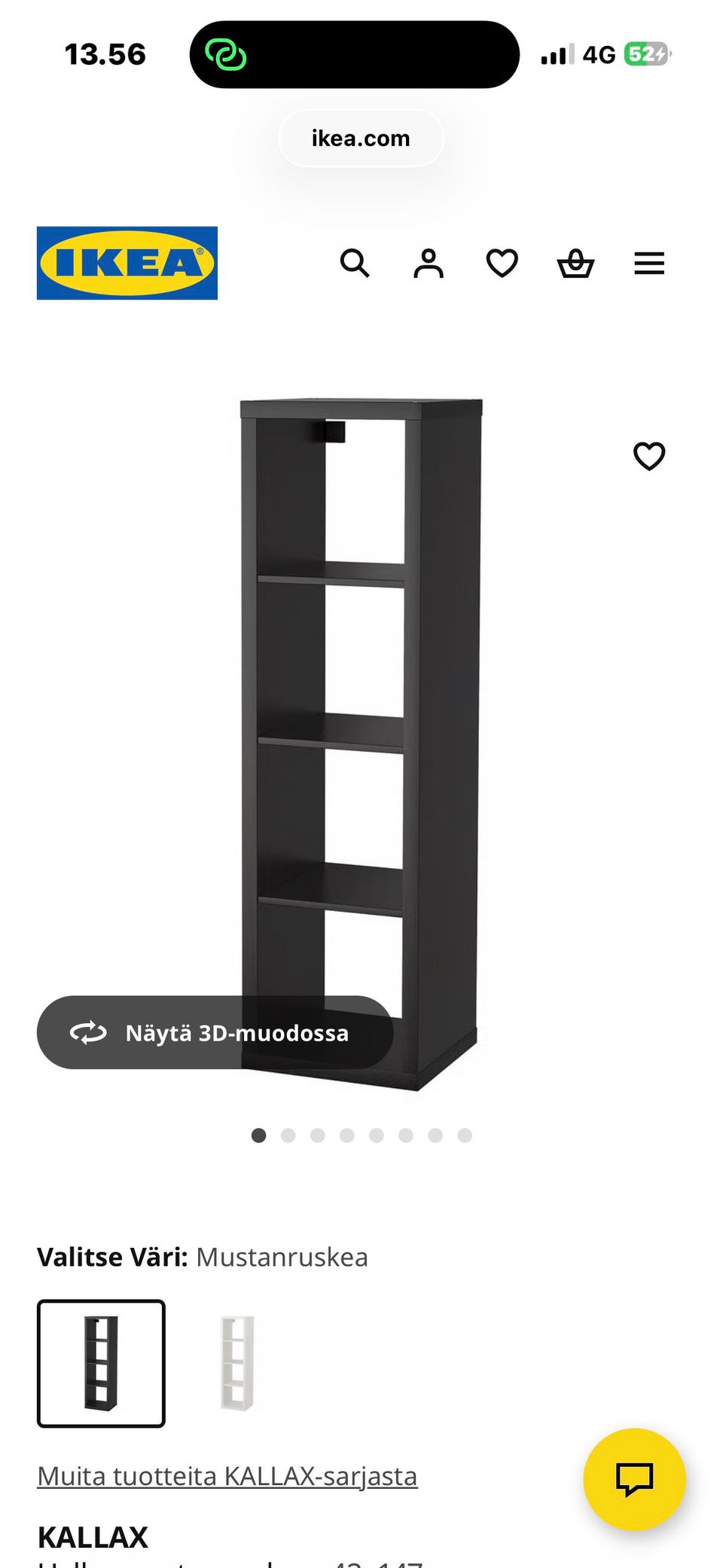
Task: Open the favorites heart in the header
Action: tap(502, 264)
